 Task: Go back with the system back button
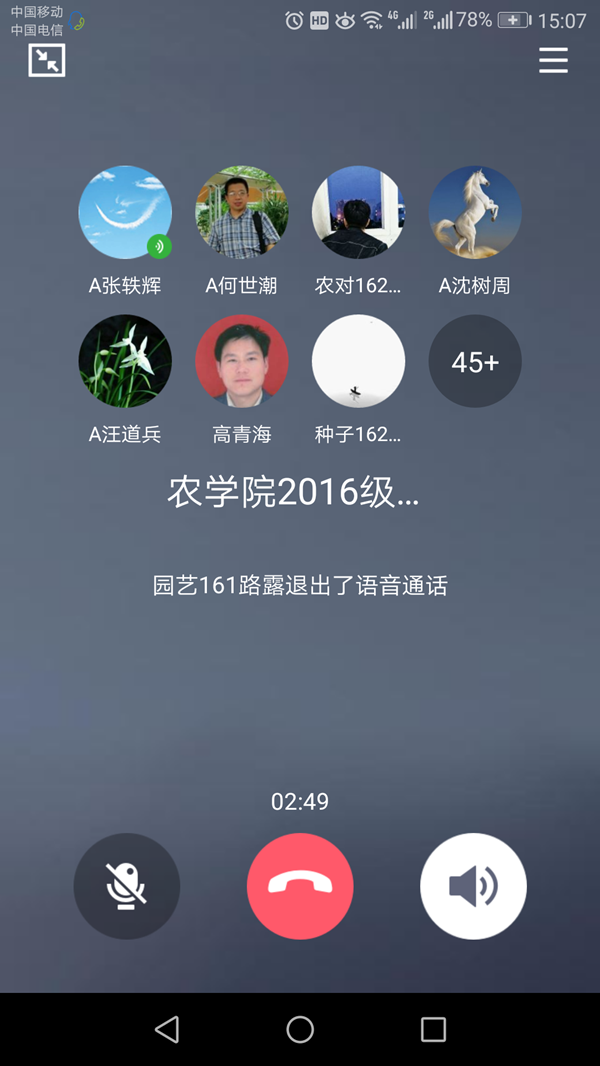167,1029
